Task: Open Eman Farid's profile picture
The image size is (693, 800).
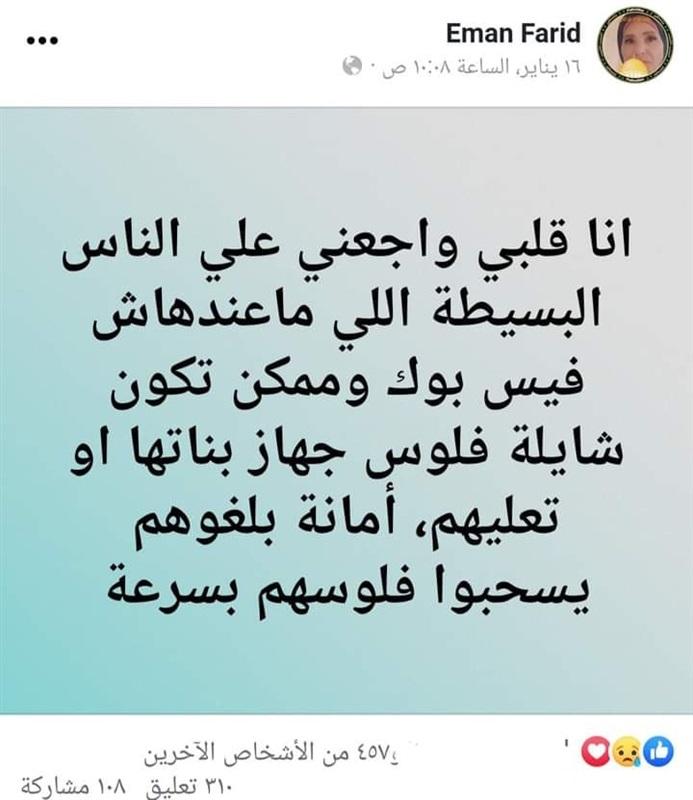Action: point(637,47)
